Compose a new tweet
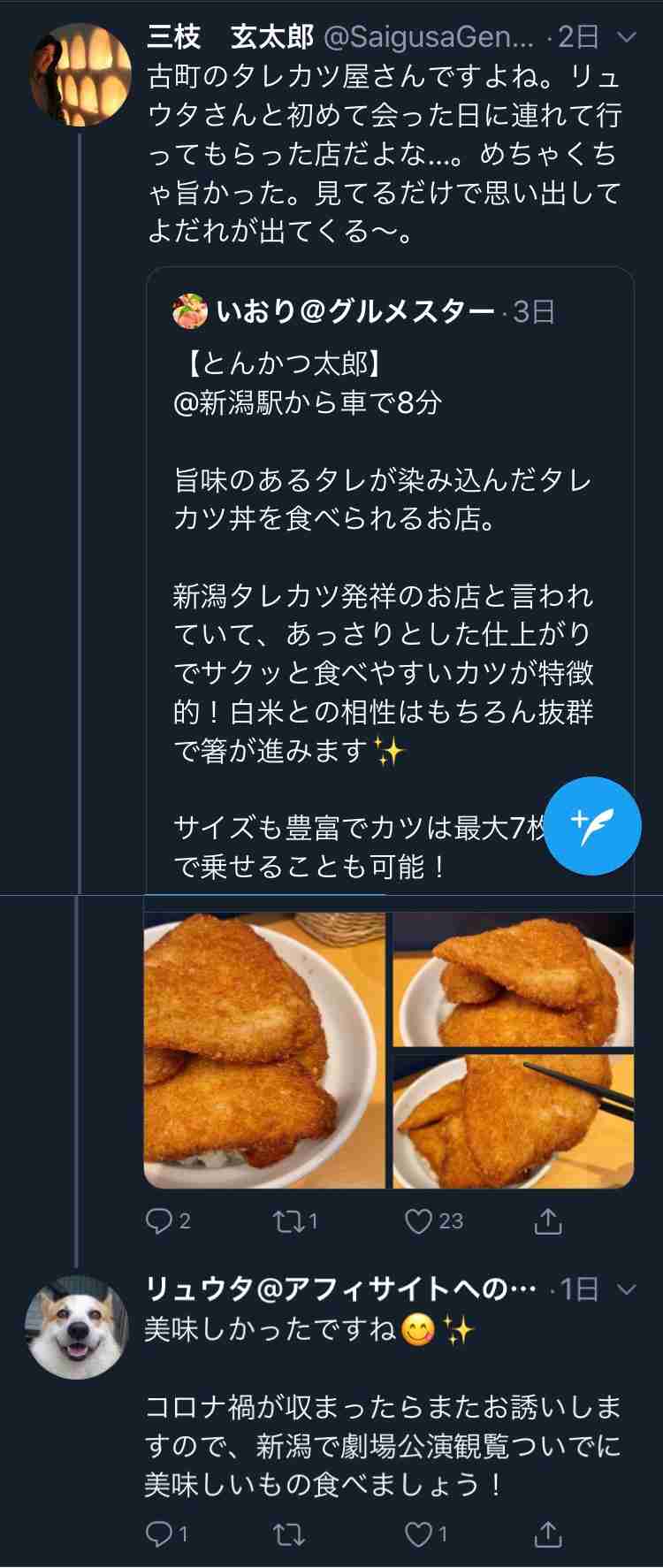 coord(592,825)
